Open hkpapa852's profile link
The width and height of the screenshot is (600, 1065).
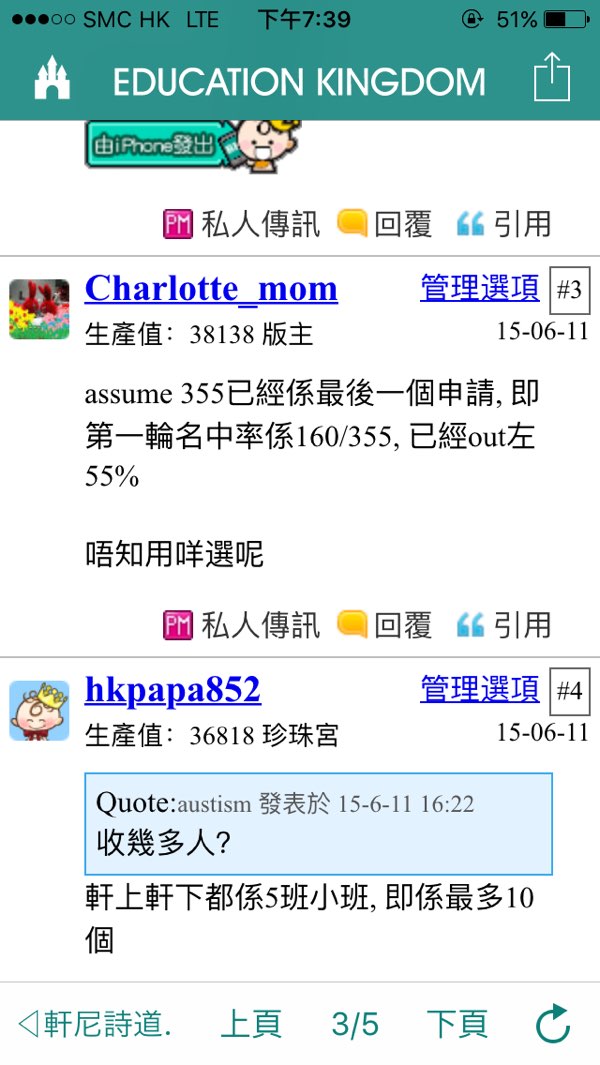173,690
